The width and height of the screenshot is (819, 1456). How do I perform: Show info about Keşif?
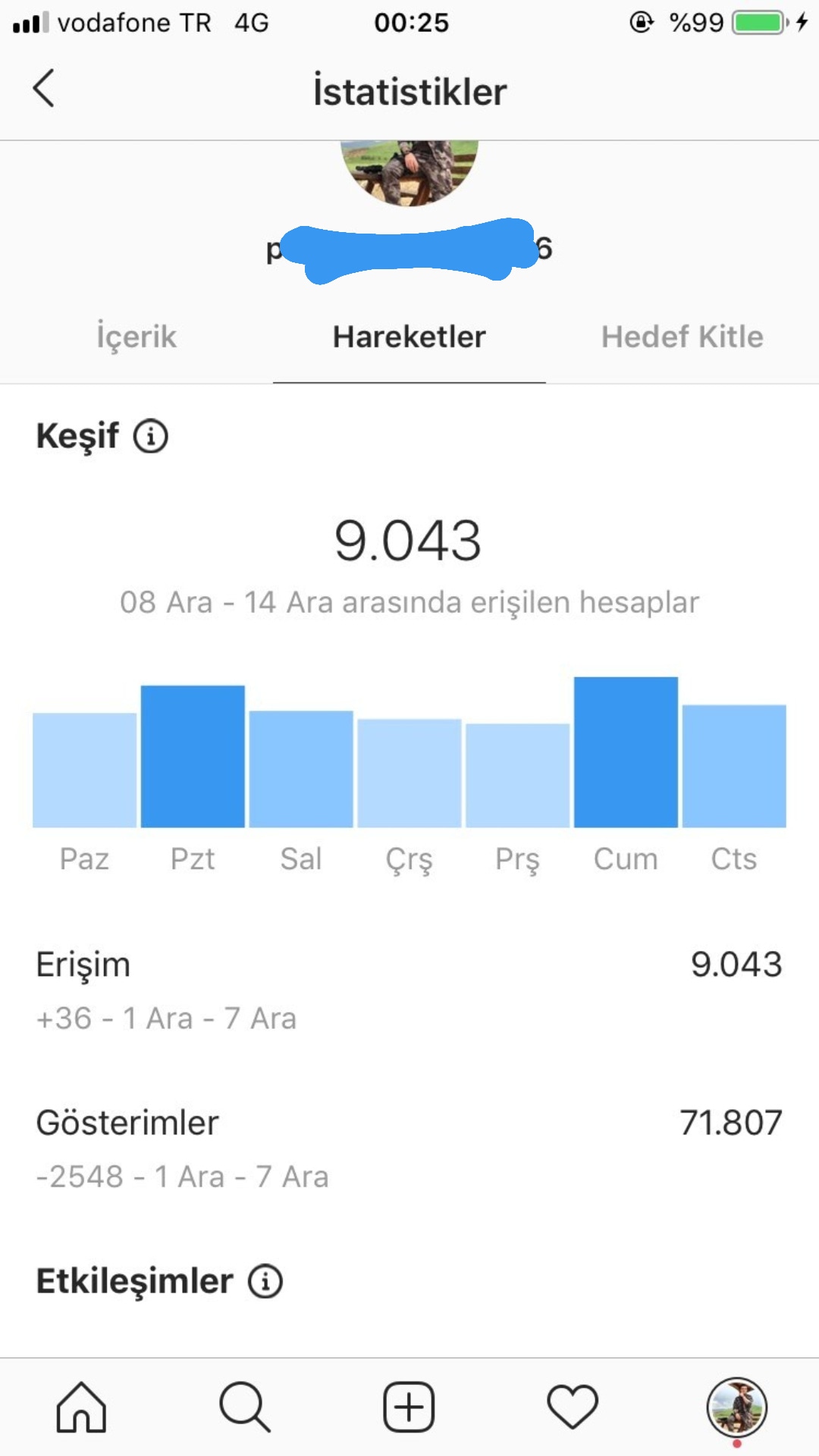(151, 436)
